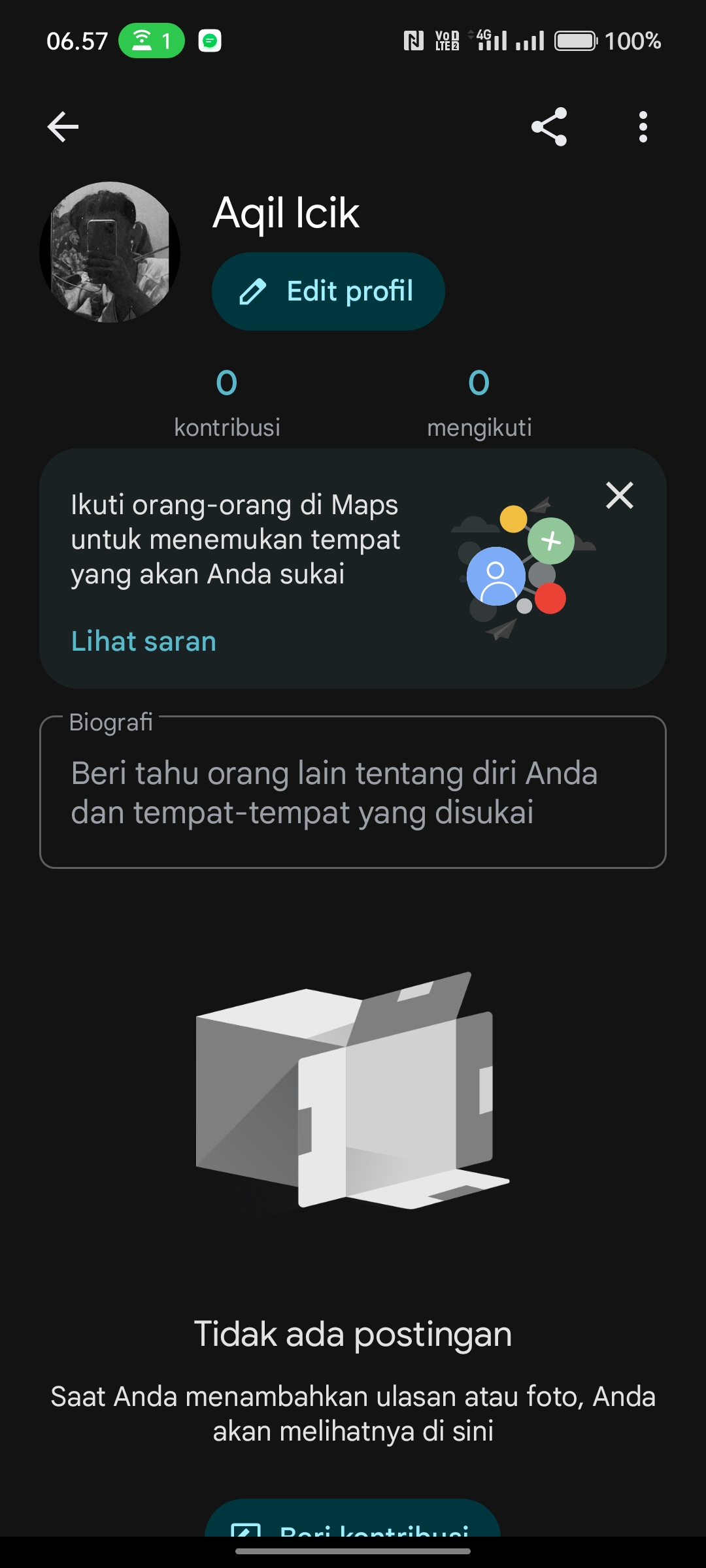
Task: Open the profile picture
Action: tap(110, 252)
